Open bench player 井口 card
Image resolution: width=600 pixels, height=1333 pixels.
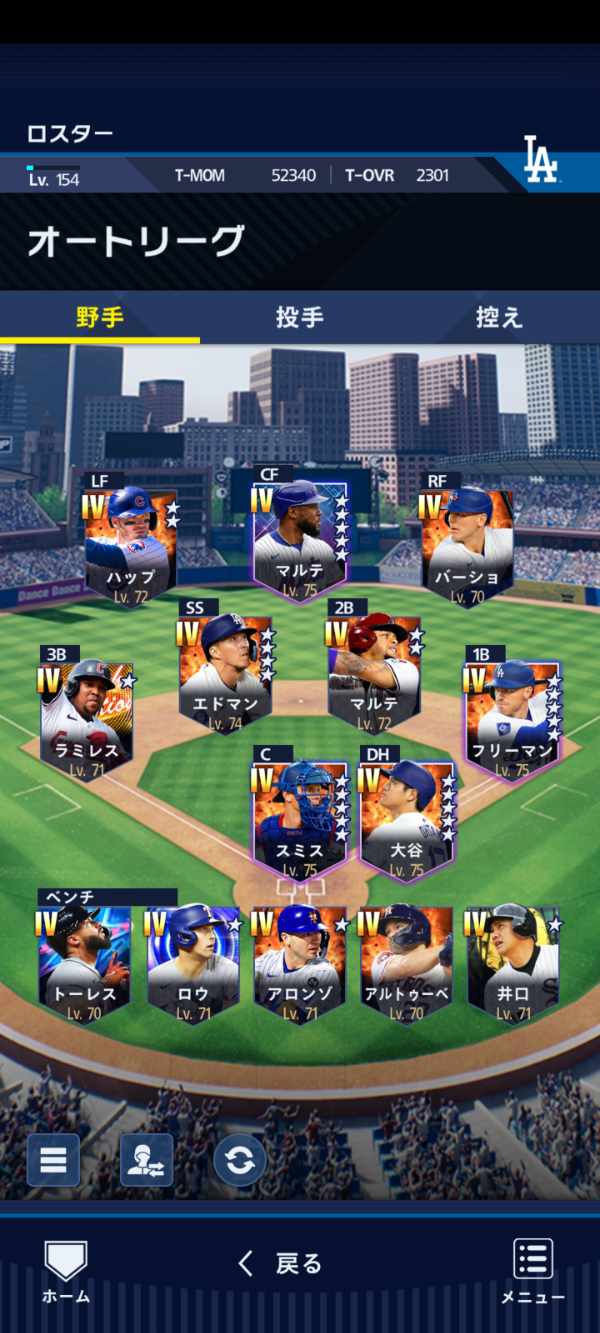coord(513,962)
